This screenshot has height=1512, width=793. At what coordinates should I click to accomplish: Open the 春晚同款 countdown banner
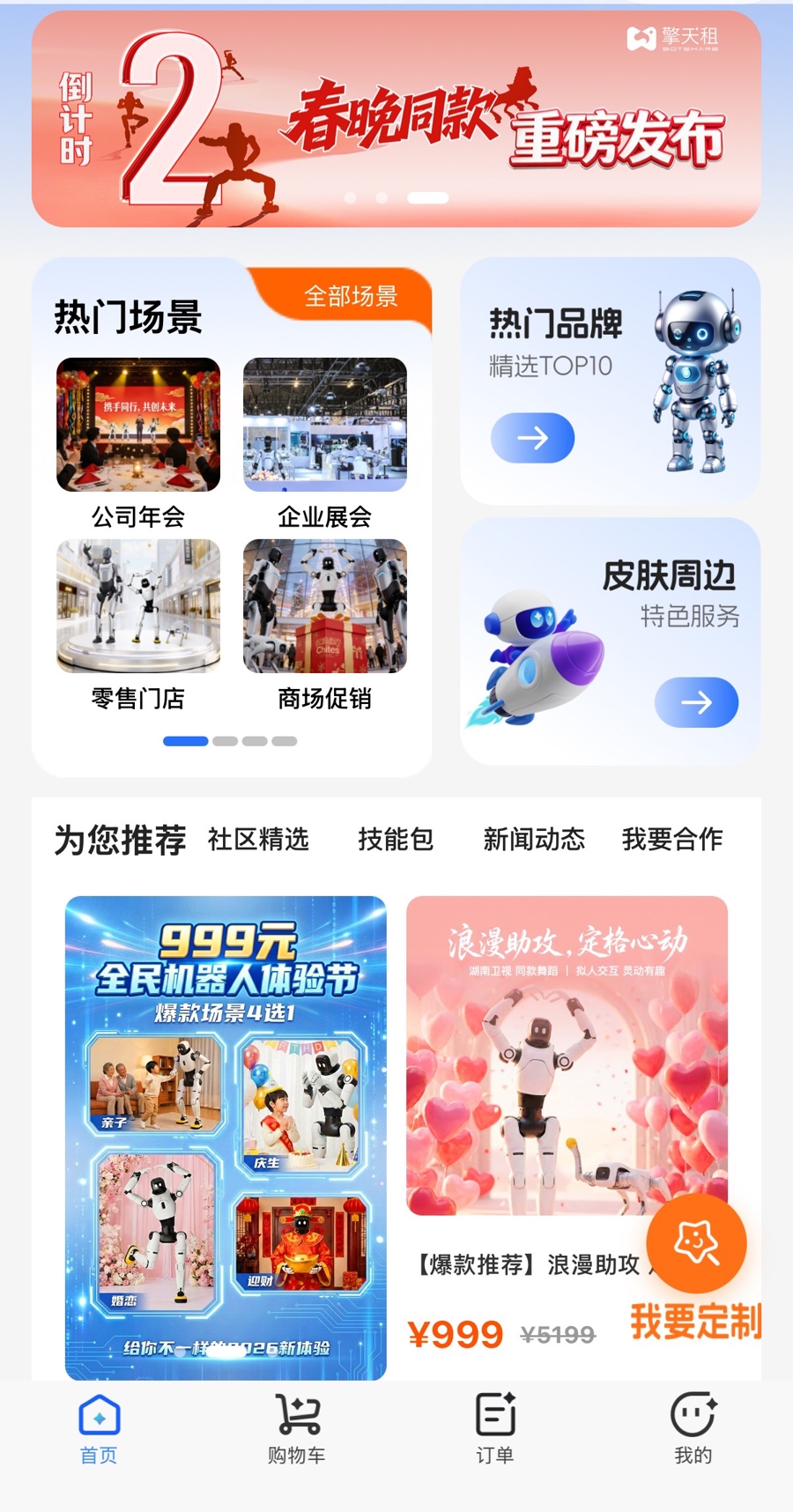pyautogui.click(x=396, y=119)
